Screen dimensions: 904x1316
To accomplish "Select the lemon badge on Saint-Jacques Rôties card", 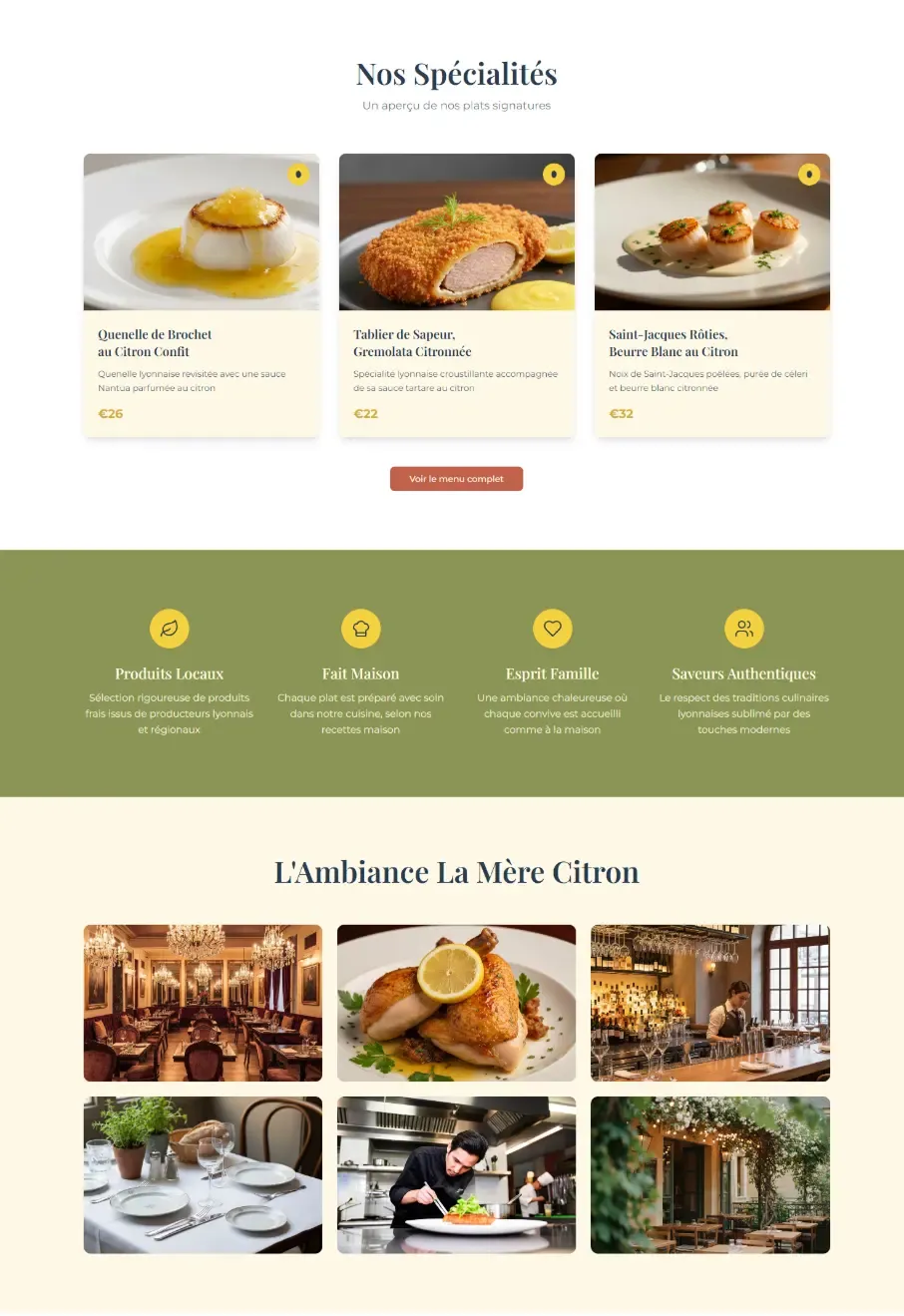I will (x=809, y=174).
